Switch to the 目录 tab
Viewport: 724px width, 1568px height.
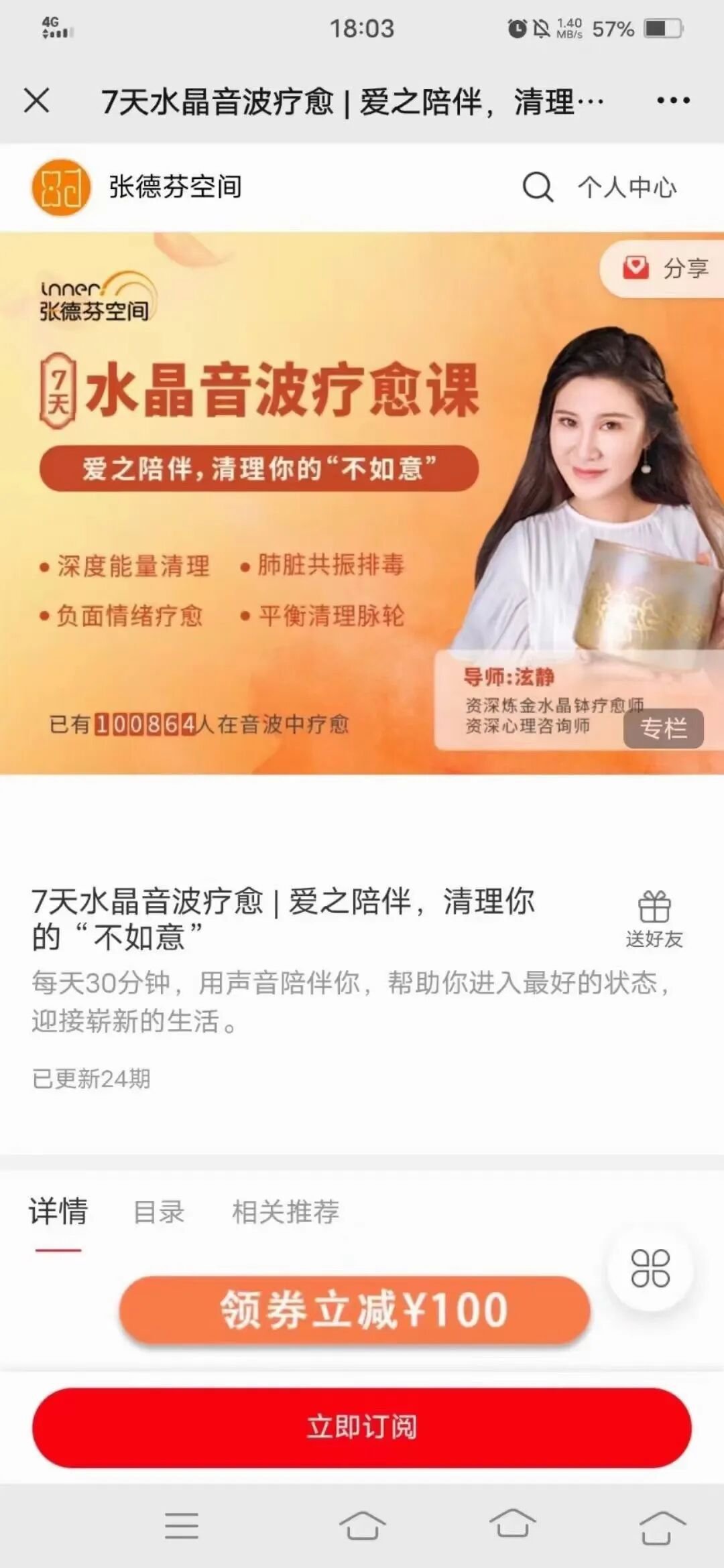[x=159, y=1212]
